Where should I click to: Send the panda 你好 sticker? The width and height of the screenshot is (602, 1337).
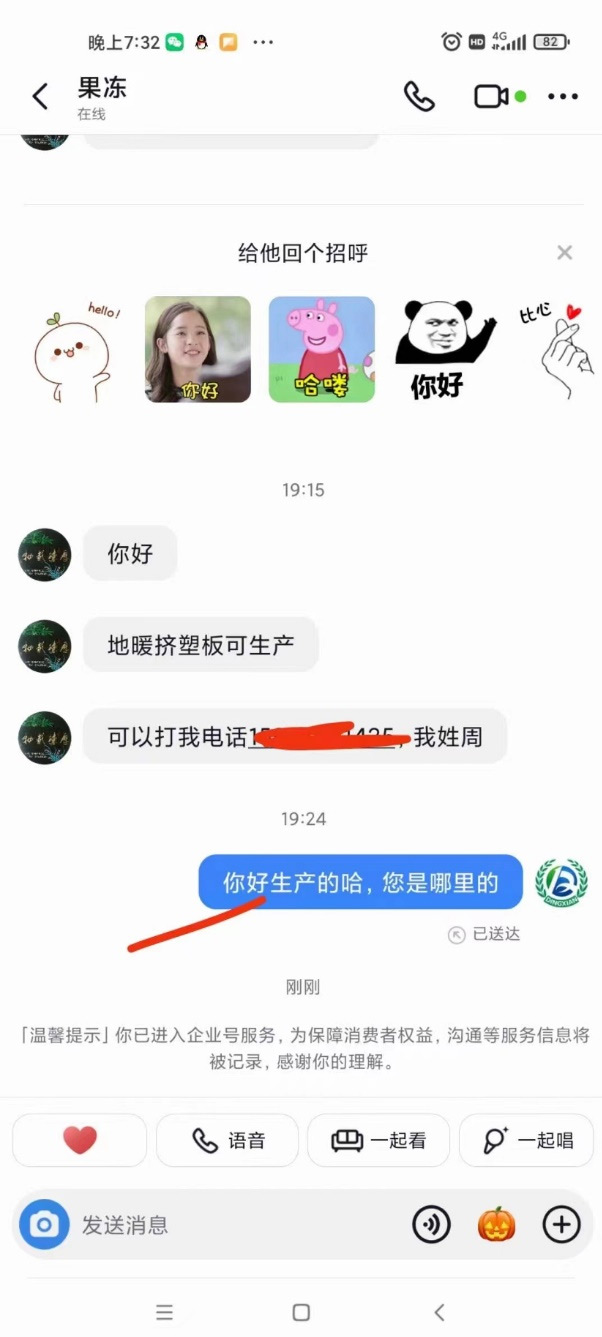click(444, 350)
